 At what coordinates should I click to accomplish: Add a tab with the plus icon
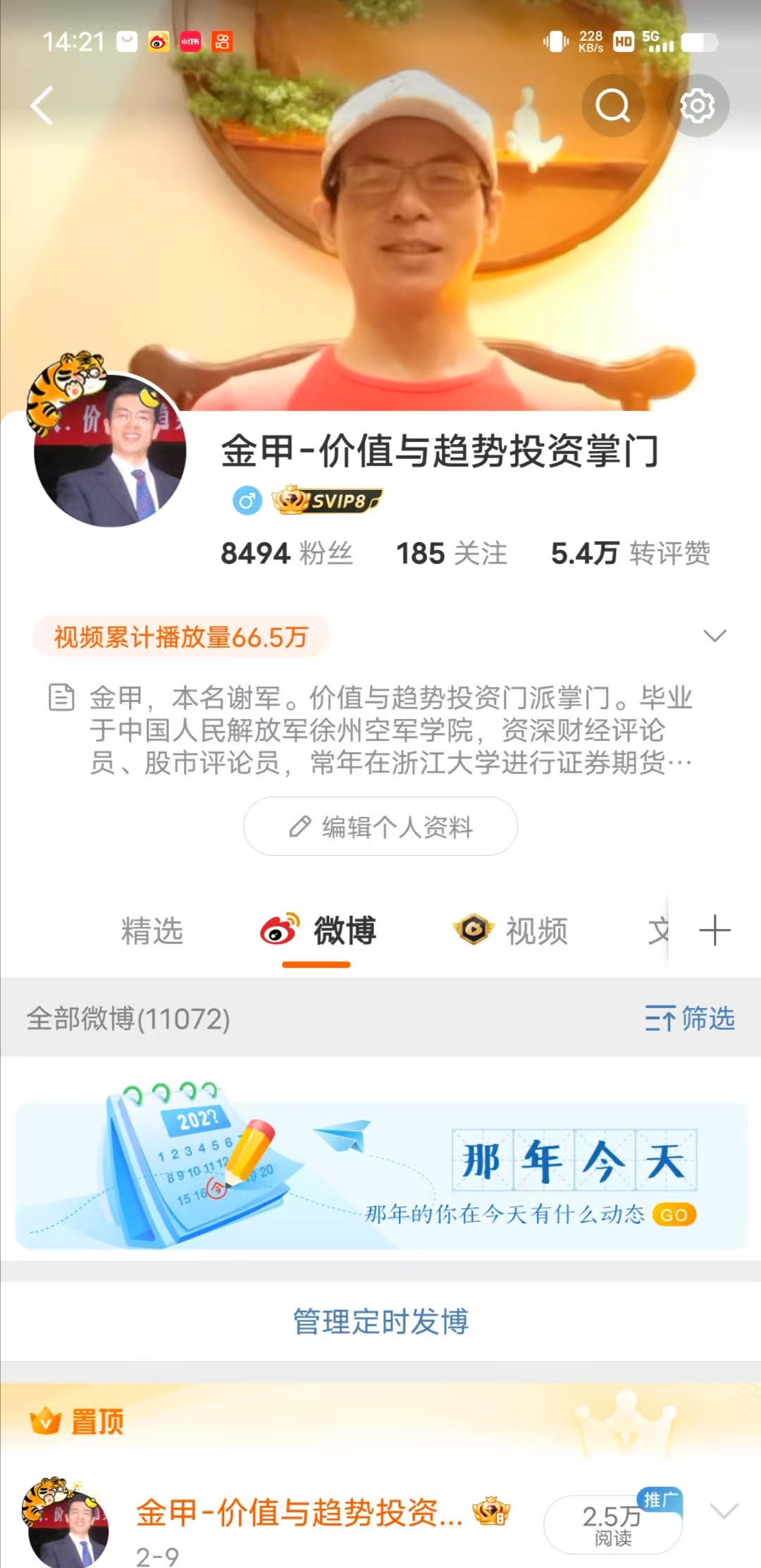714,931
